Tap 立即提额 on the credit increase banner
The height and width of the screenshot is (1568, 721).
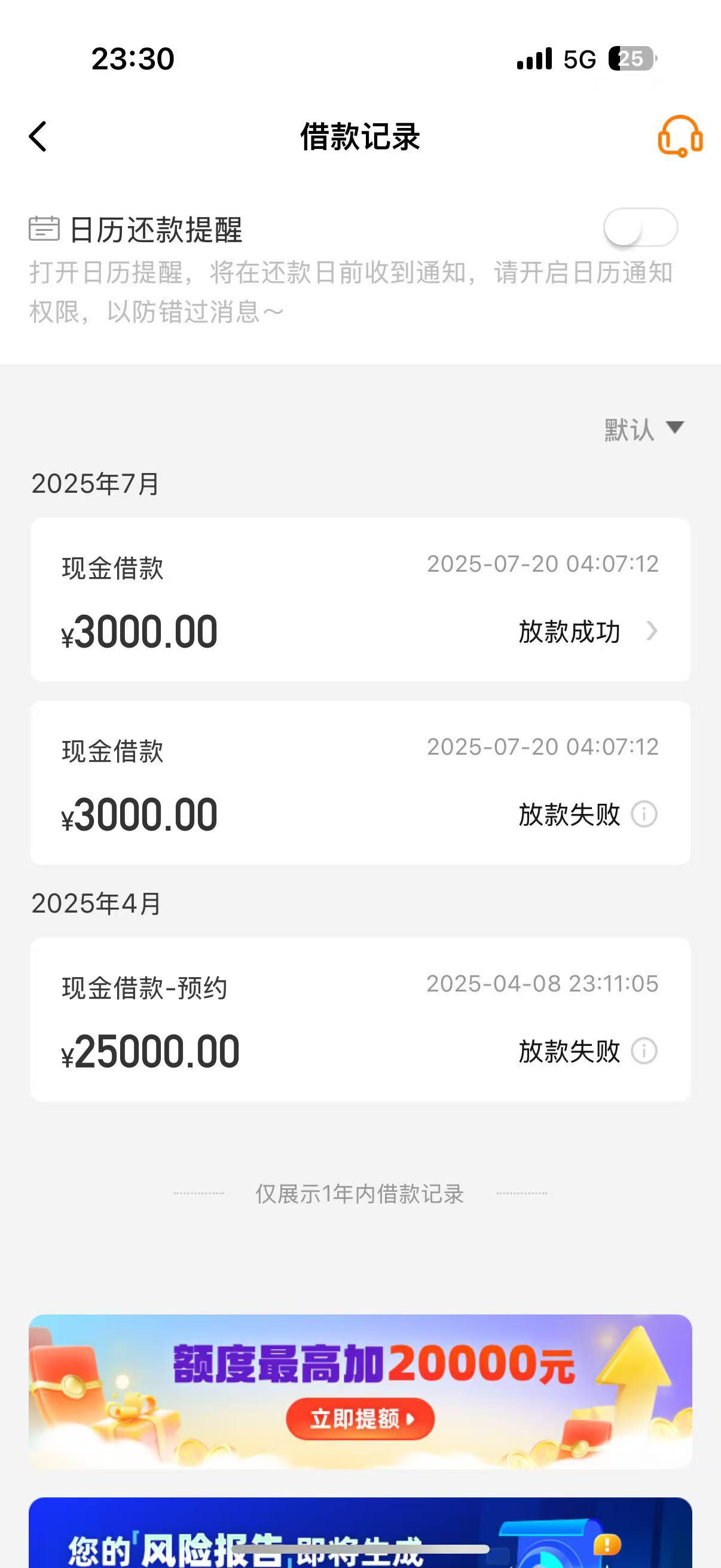(360, 1419)
